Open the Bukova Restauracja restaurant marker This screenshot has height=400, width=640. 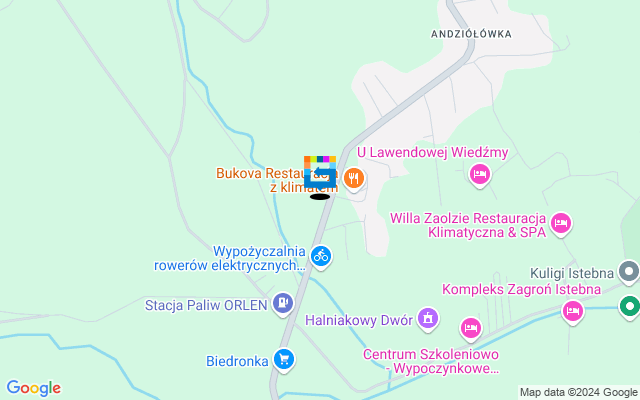point(353,180)
